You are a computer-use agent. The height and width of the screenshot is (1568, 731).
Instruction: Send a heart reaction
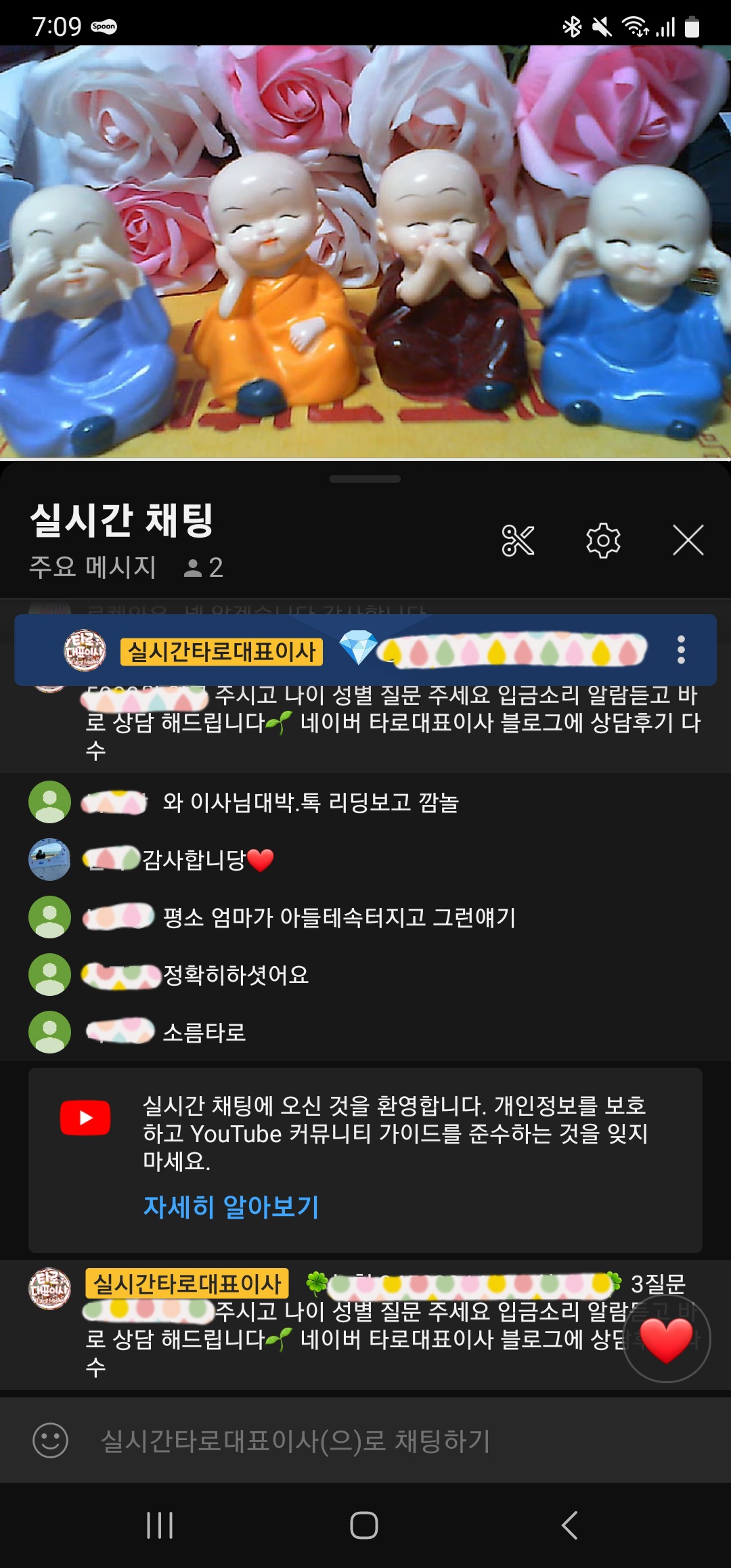[x=667, y=1339]
